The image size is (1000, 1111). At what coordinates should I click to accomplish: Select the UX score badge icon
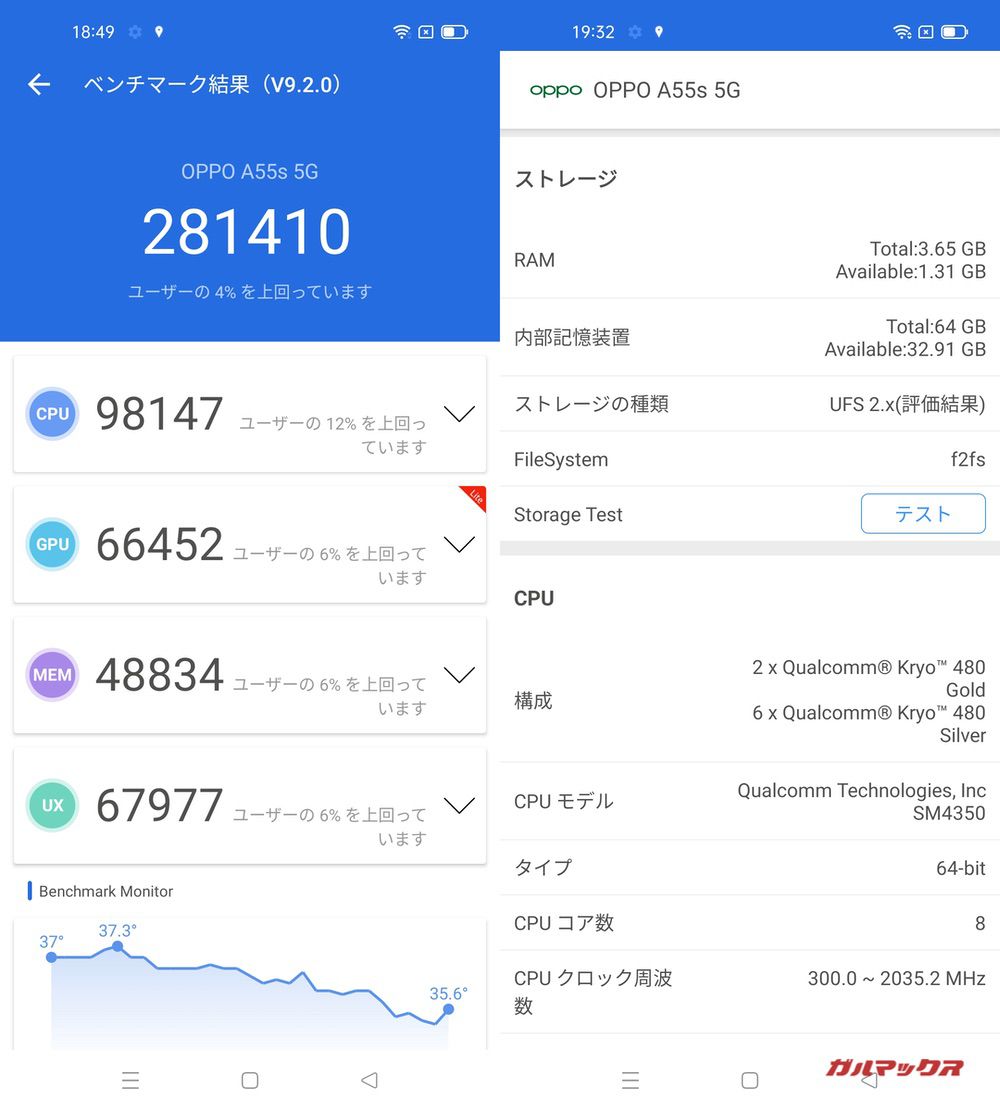tap(51, 805)
